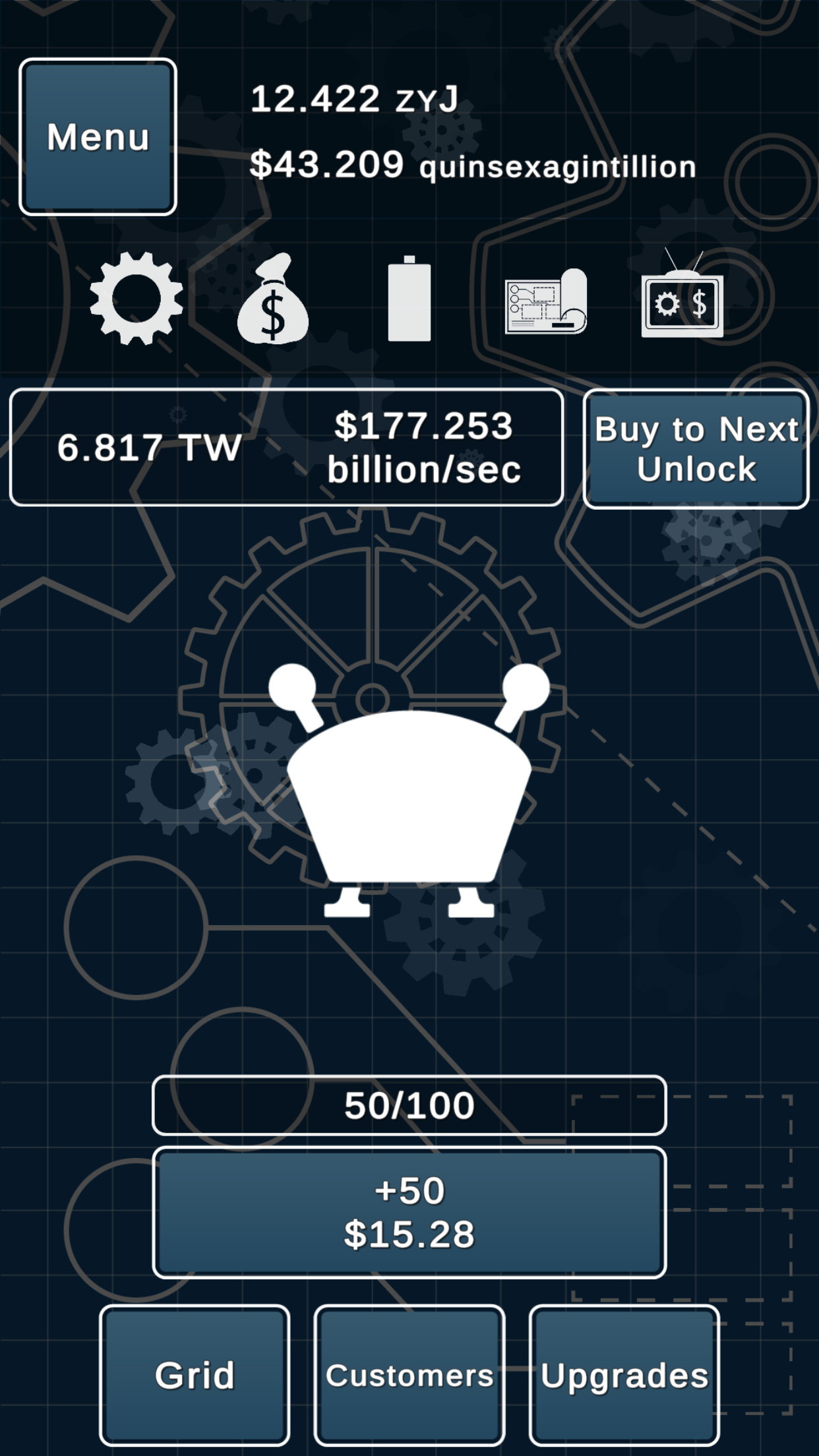Viewport: 819px width, 1456px height.
Task: Tap the central white generator
Action: pos(409,791)
